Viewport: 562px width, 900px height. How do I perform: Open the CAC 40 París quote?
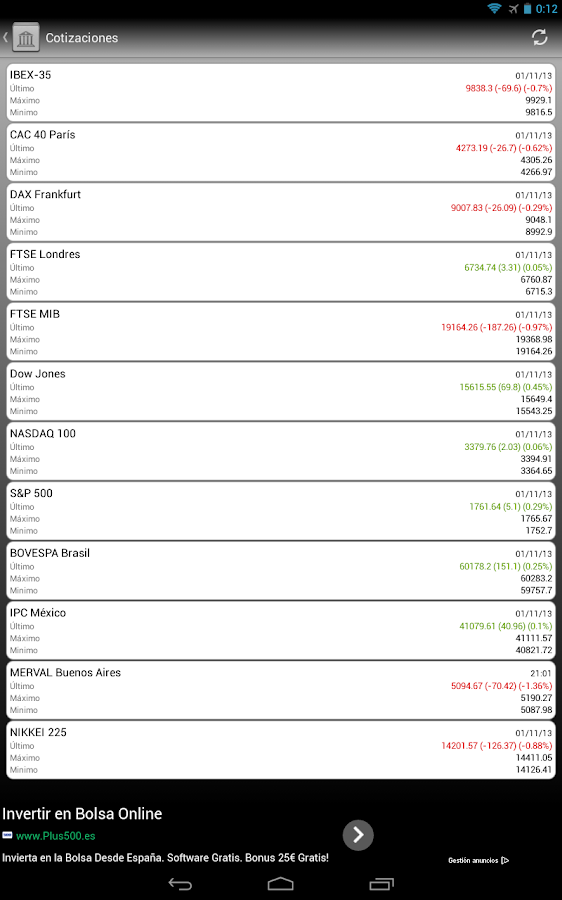click(281, 152)
